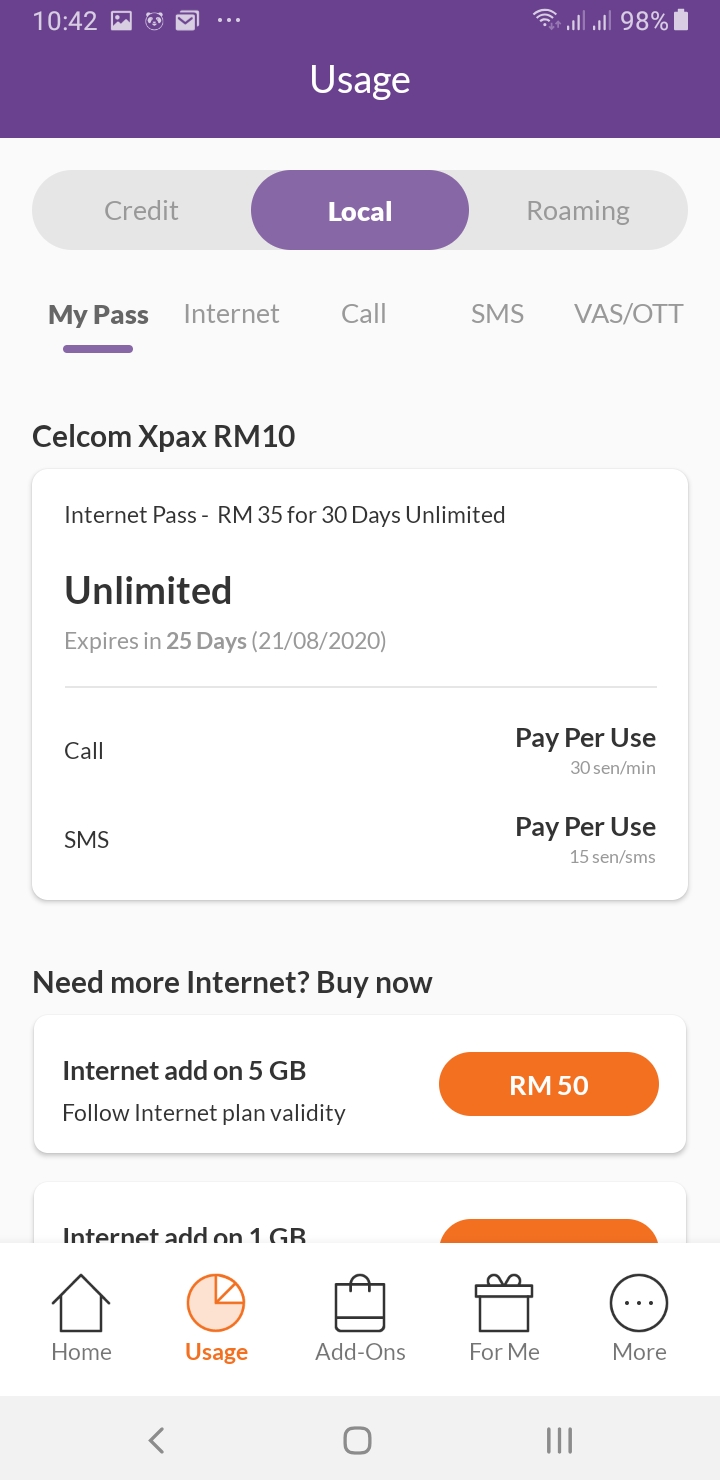Open the Internet usage tab
The image size is (720, 1480).
pos(231,314)
